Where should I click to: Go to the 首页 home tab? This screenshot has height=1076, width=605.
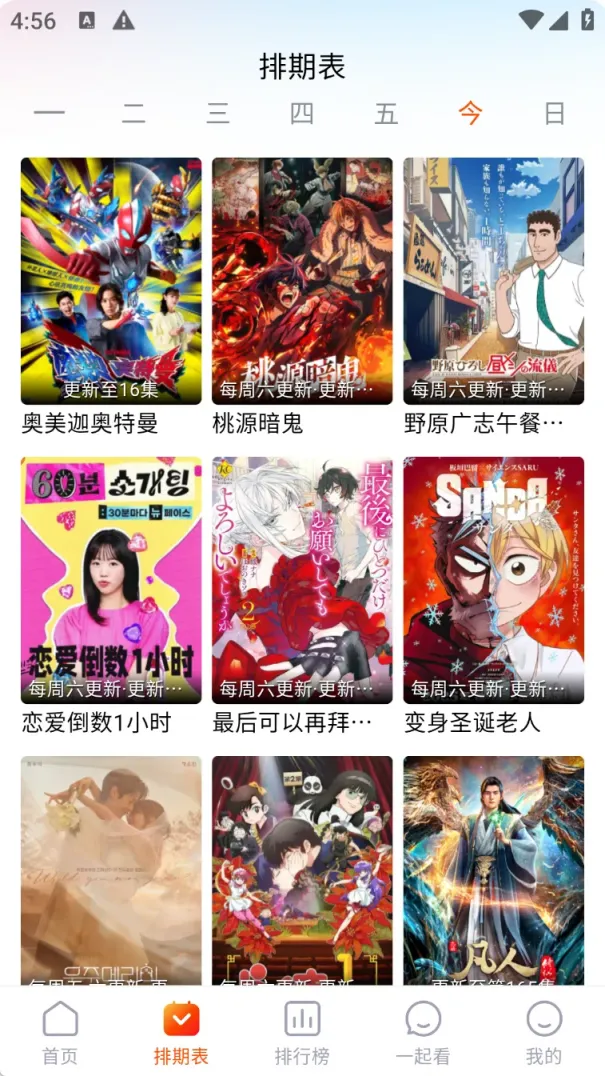[60, 1032]
